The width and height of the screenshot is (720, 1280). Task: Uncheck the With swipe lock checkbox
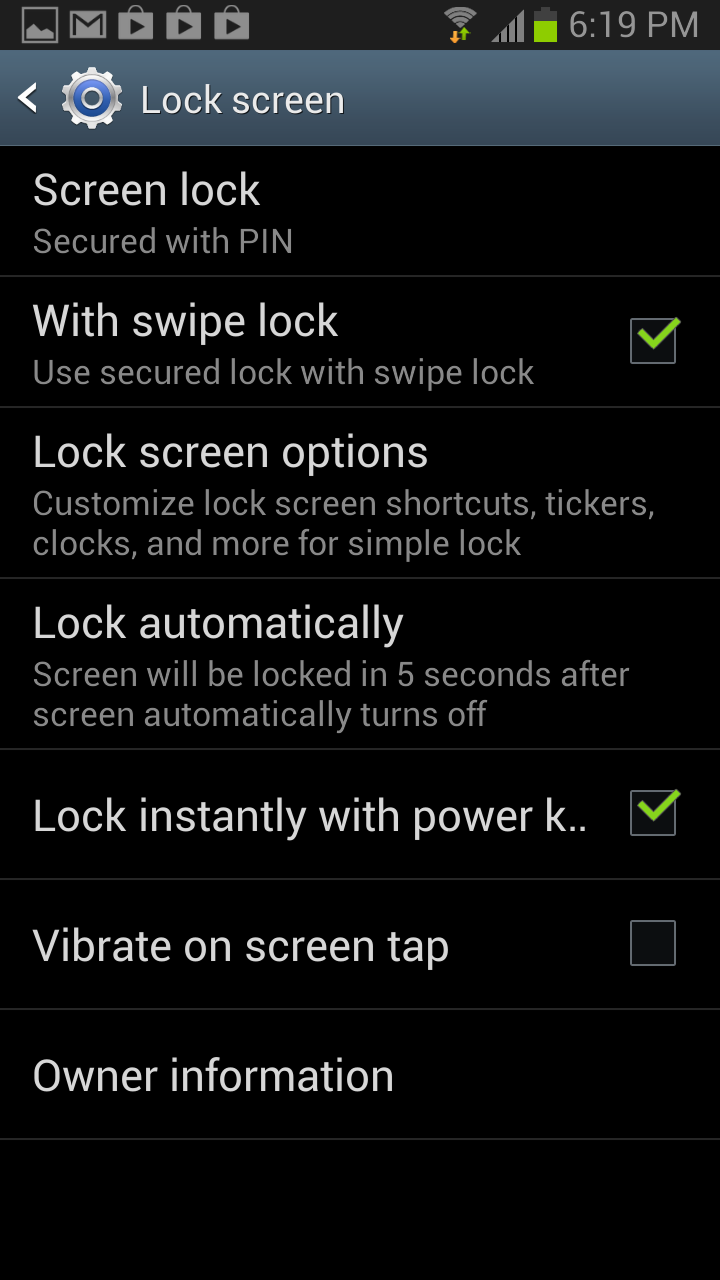(x=653, y=340)
